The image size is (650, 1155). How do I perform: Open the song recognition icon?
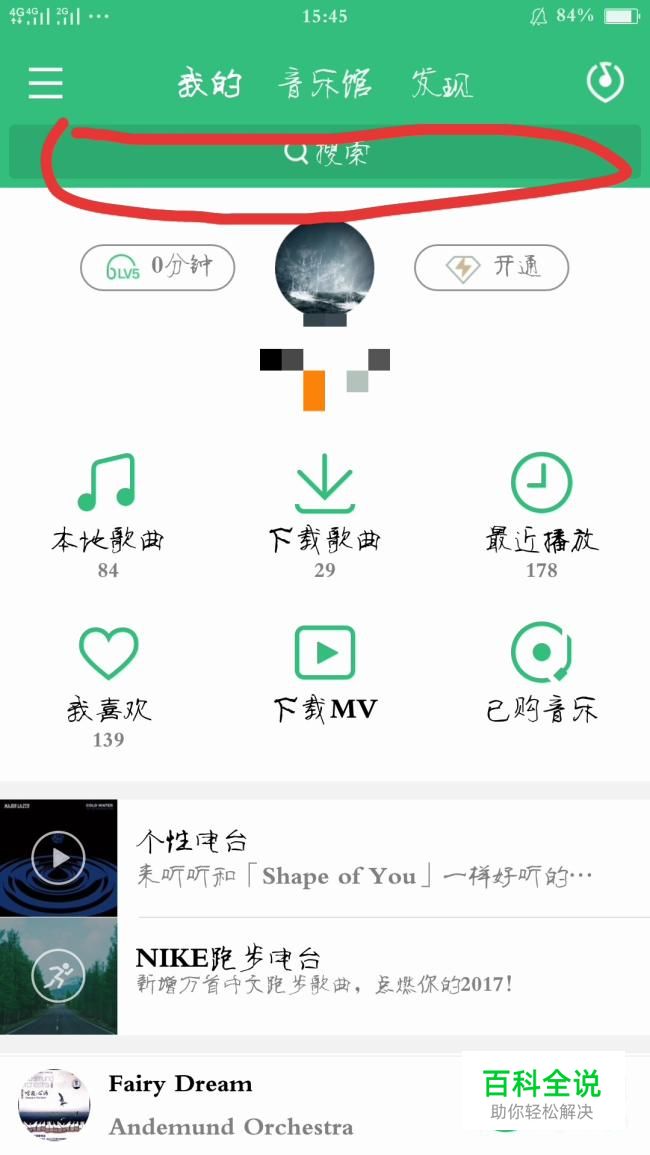[604, 82]
